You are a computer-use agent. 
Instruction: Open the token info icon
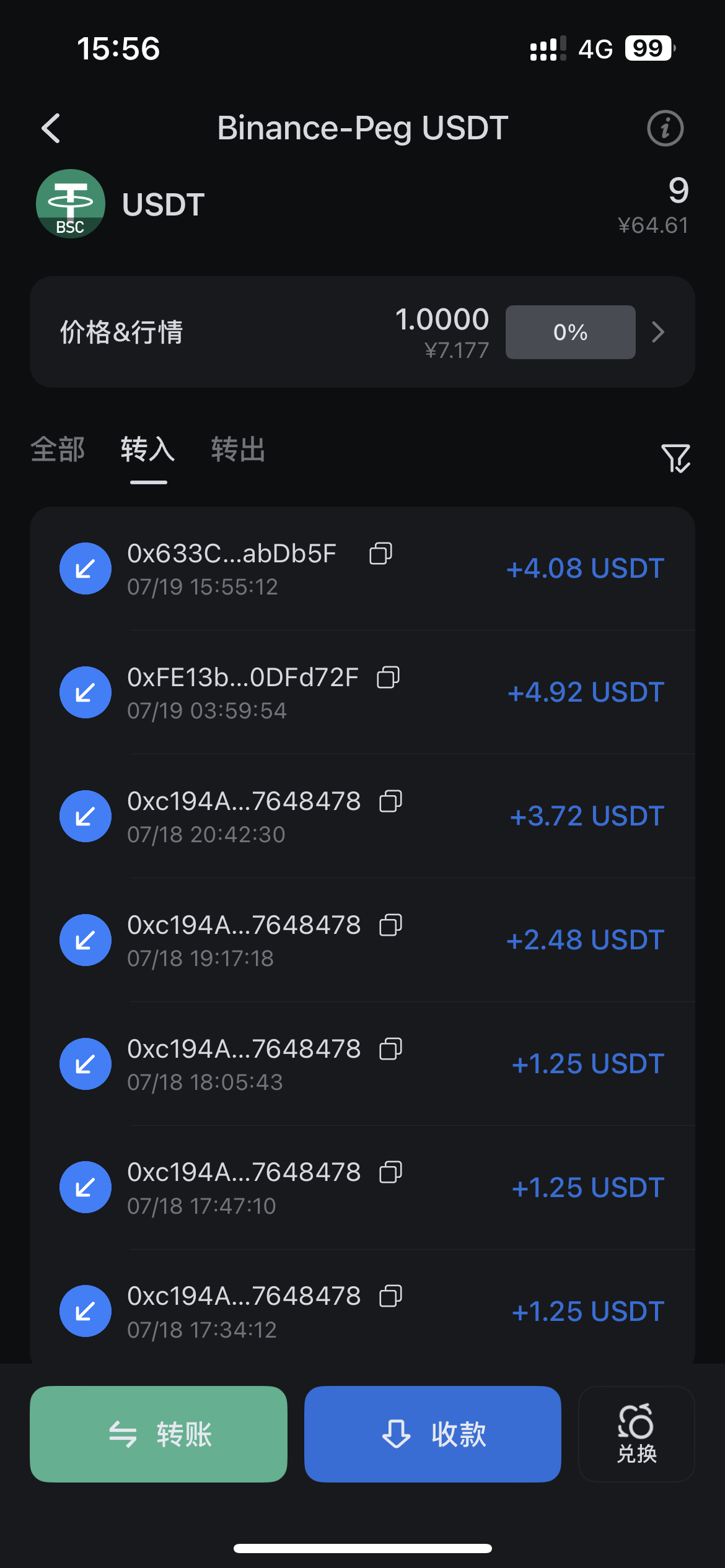click(665, 128)
